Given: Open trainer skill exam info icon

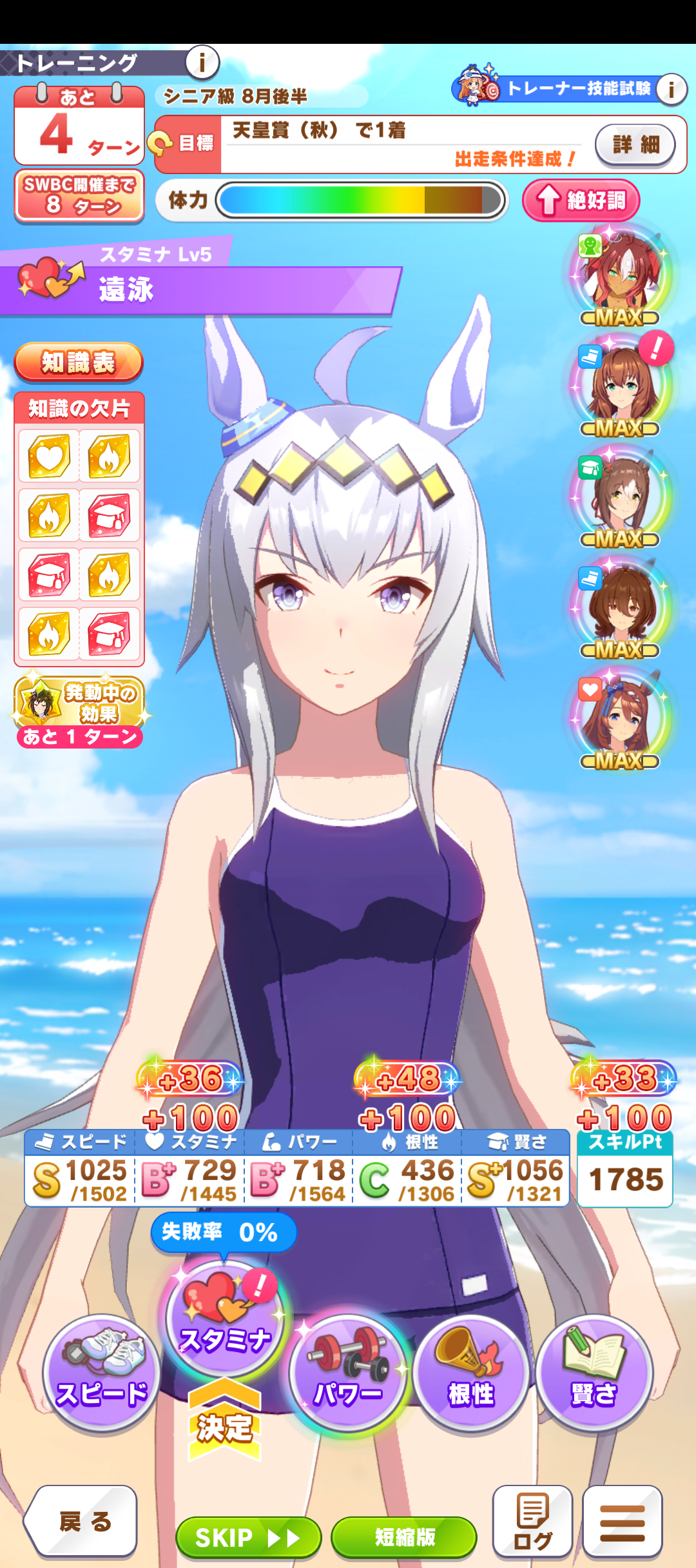Looking at the screenshot, I should pos(672,88).
